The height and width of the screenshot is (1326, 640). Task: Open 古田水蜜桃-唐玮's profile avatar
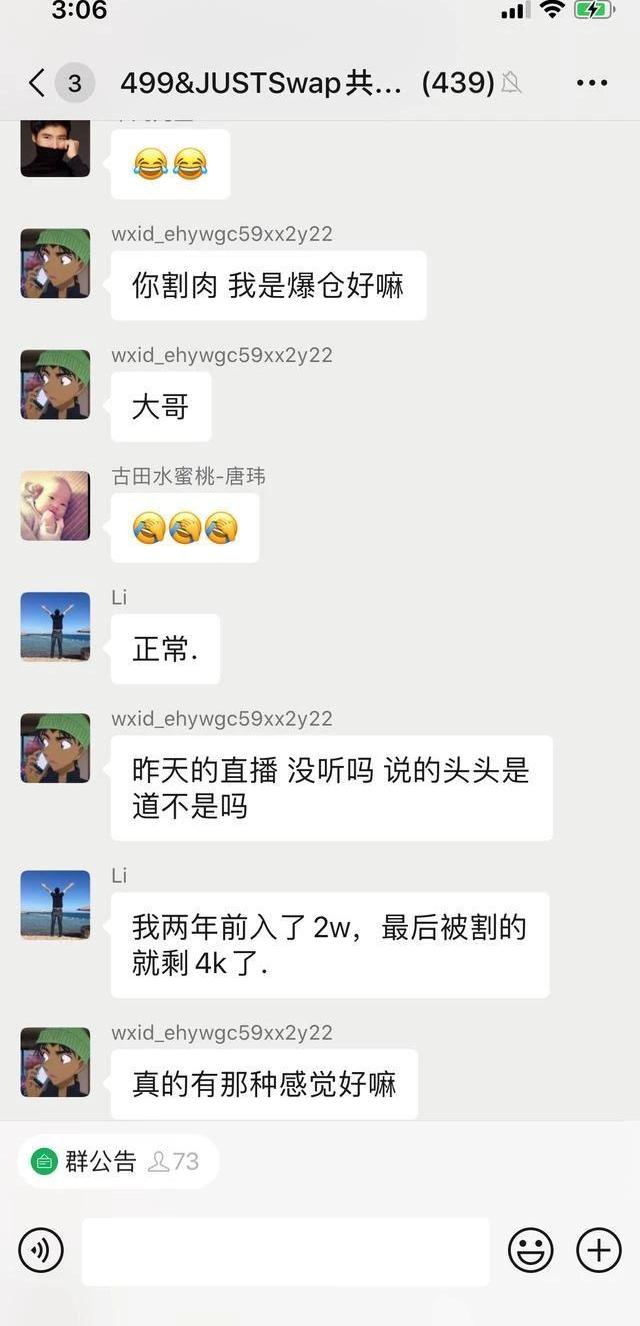[x=55, y=505]
